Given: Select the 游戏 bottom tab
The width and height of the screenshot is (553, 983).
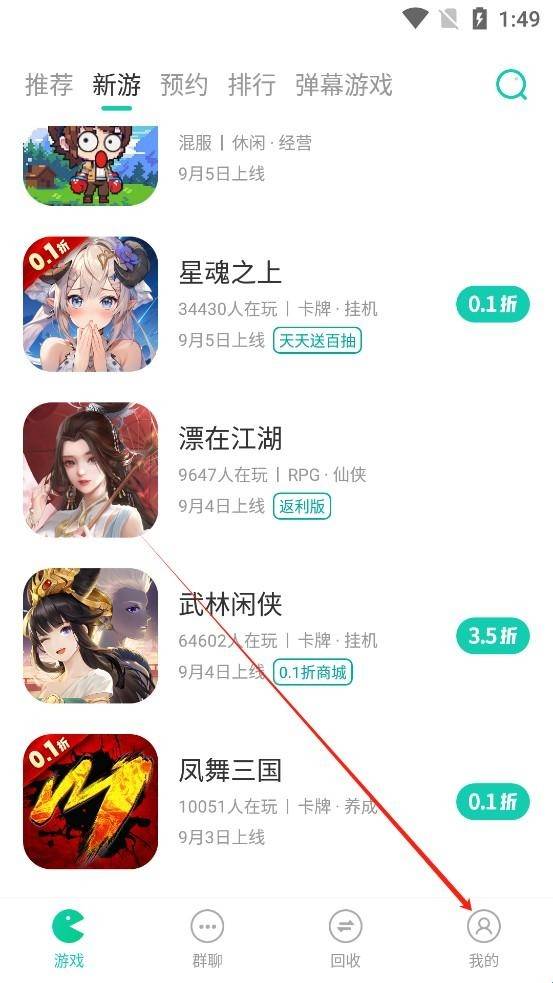Looking at the screenshot, I should (x=69, y=938).
